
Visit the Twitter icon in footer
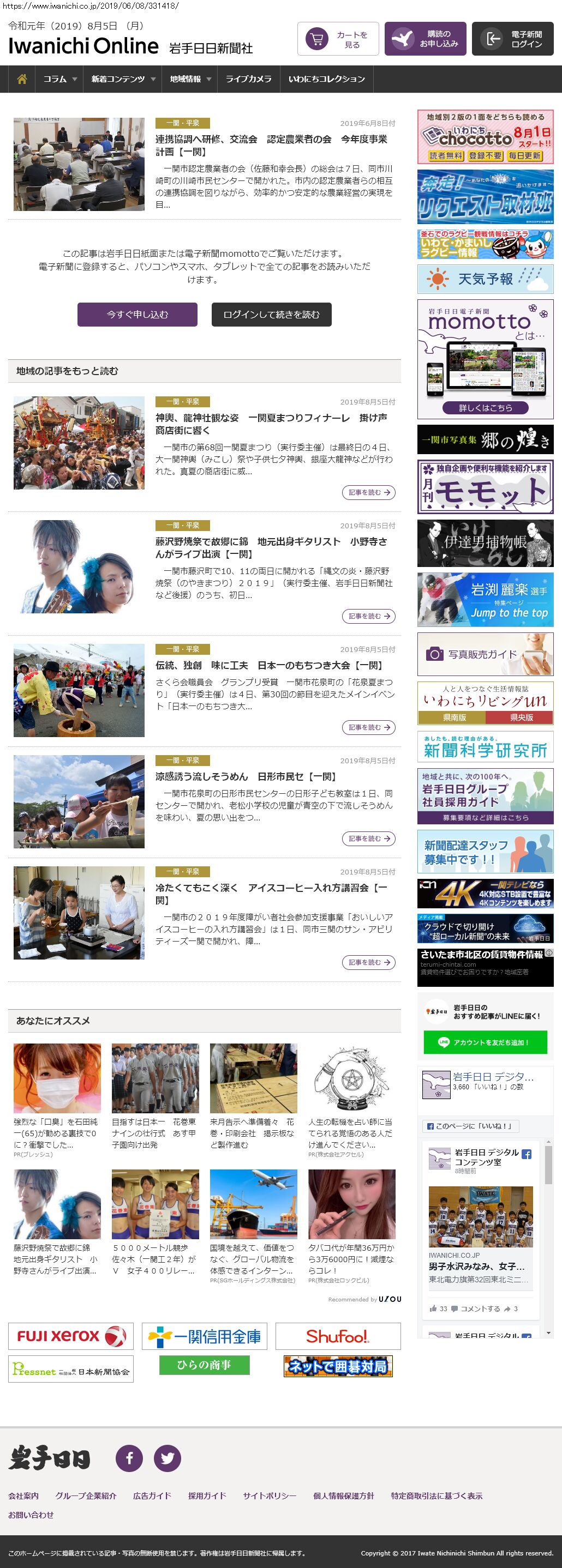167,1458
